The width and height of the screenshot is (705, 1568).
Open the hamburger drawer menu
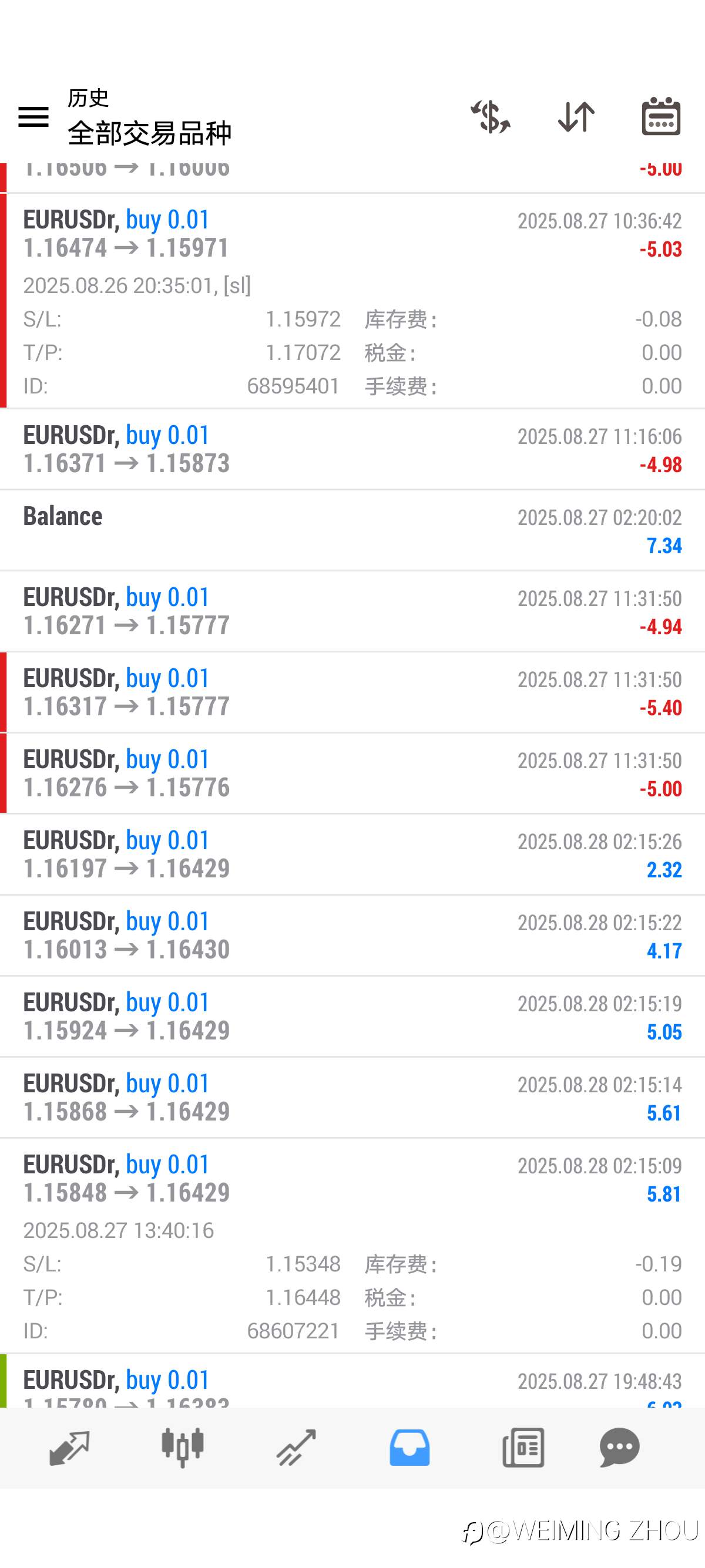[33, 117]
